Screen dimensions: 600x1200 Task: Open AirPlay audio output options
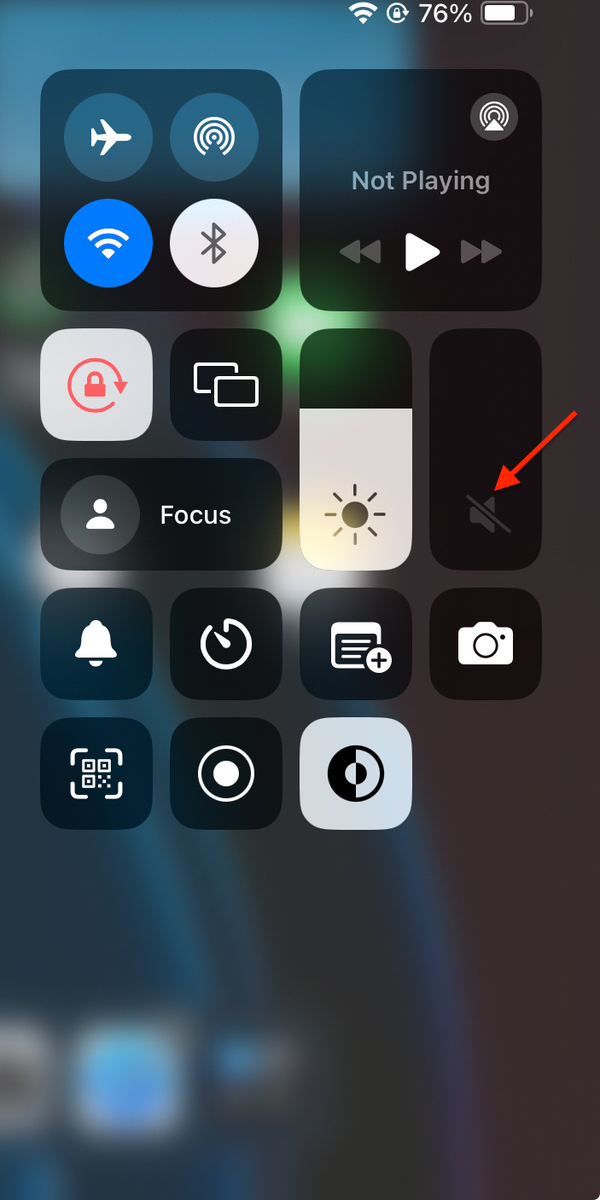[494, 117]
